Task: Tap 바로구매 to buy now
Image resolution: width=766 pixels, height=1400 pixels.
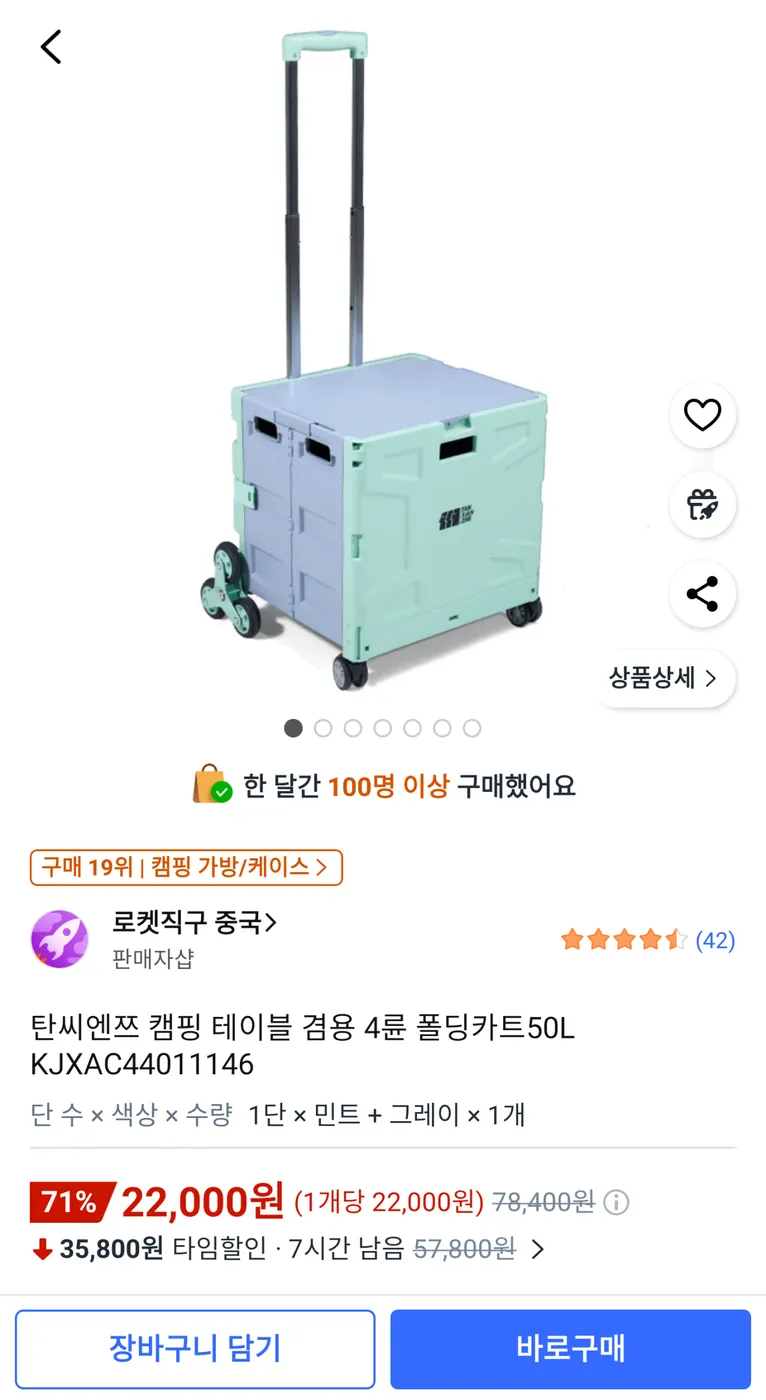Action: coord(571,1348)
